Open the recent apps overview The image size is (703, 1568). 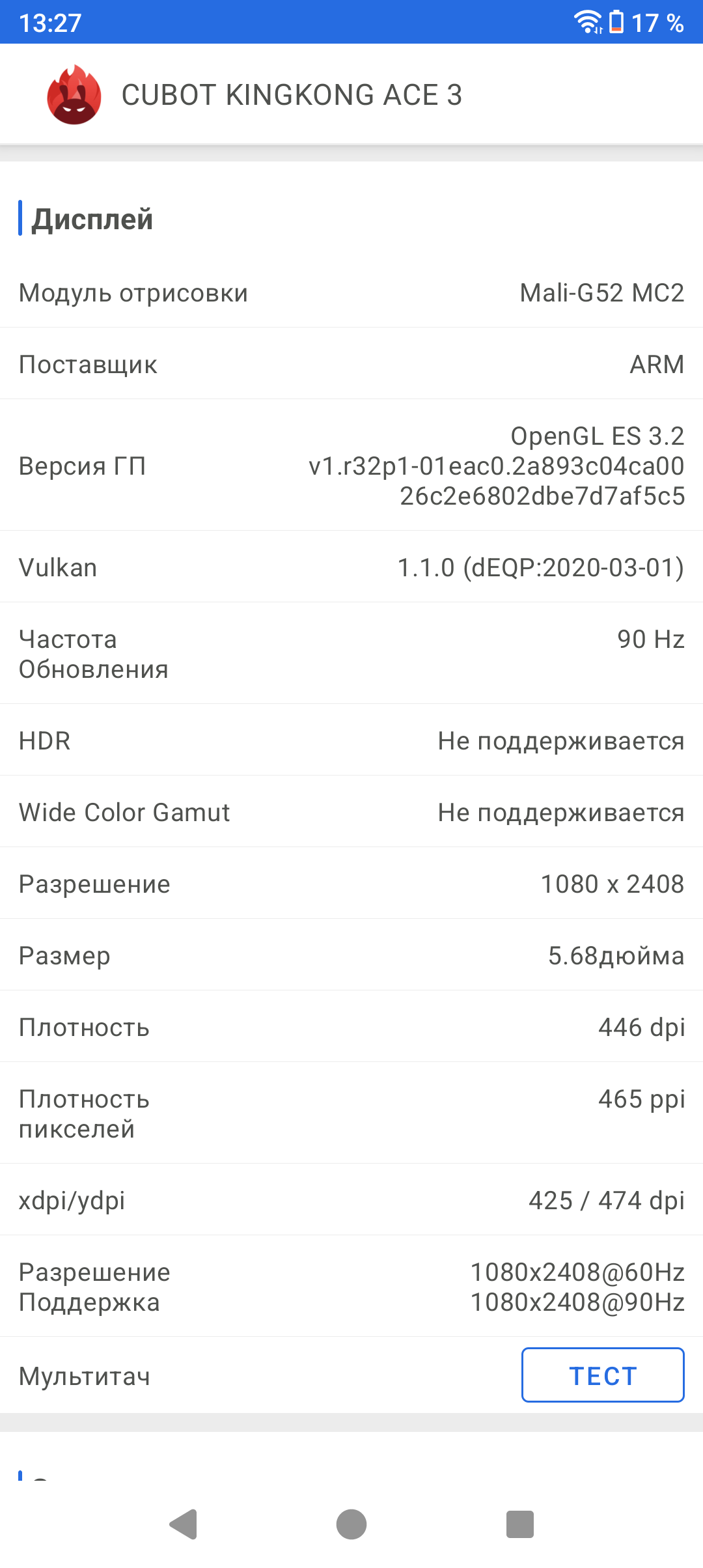(x=519, y=1524)
